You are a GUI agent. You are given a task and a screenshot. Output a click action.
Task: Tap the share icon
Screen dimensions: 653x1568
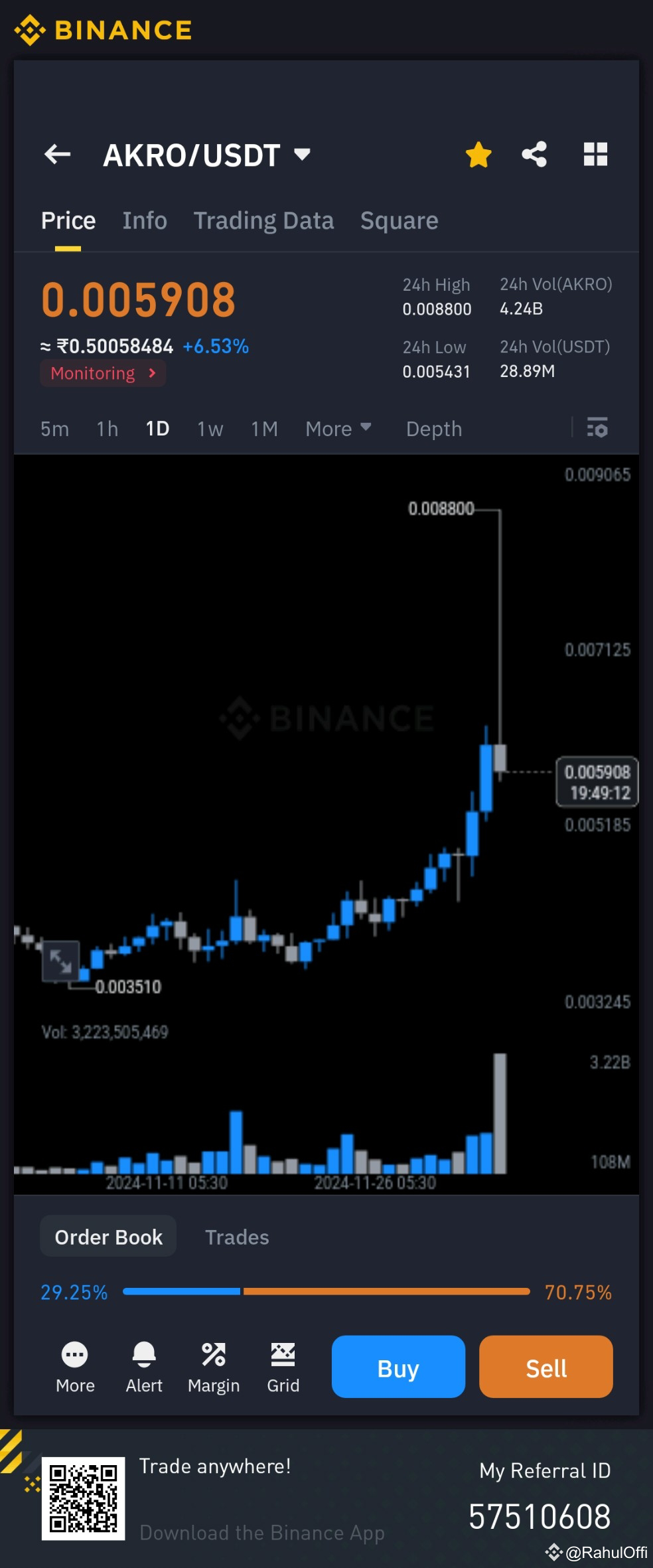click(x=535, y=154)
